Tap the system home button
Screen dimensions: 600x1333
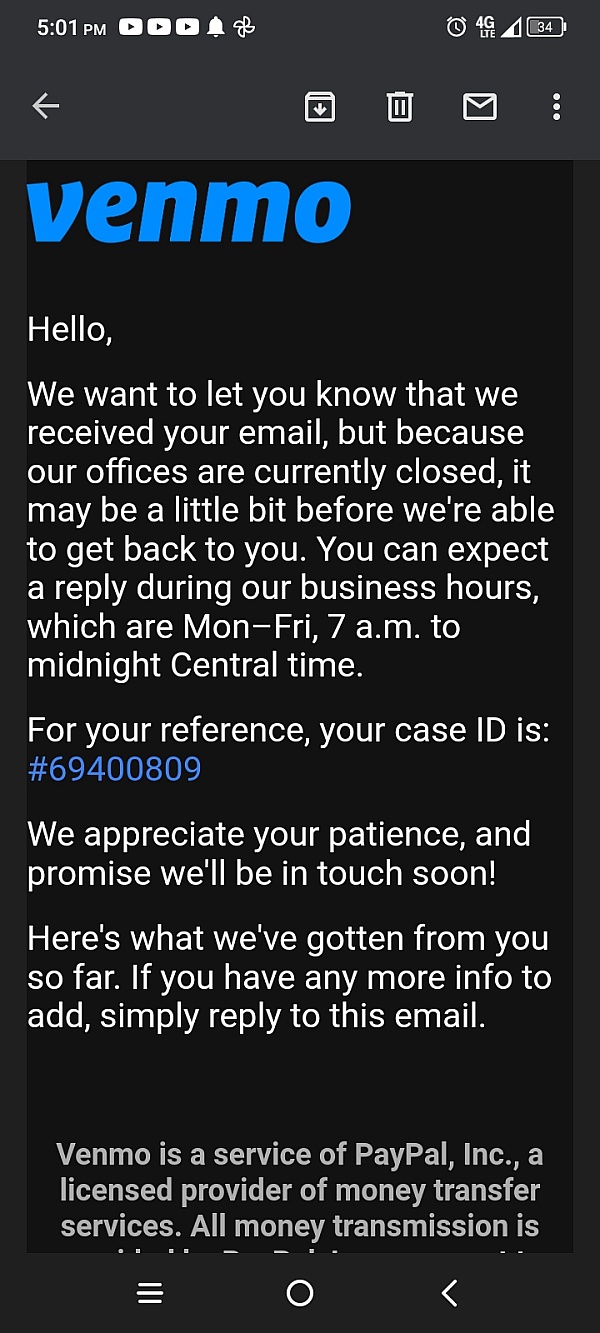click(x=300, y=1293)
